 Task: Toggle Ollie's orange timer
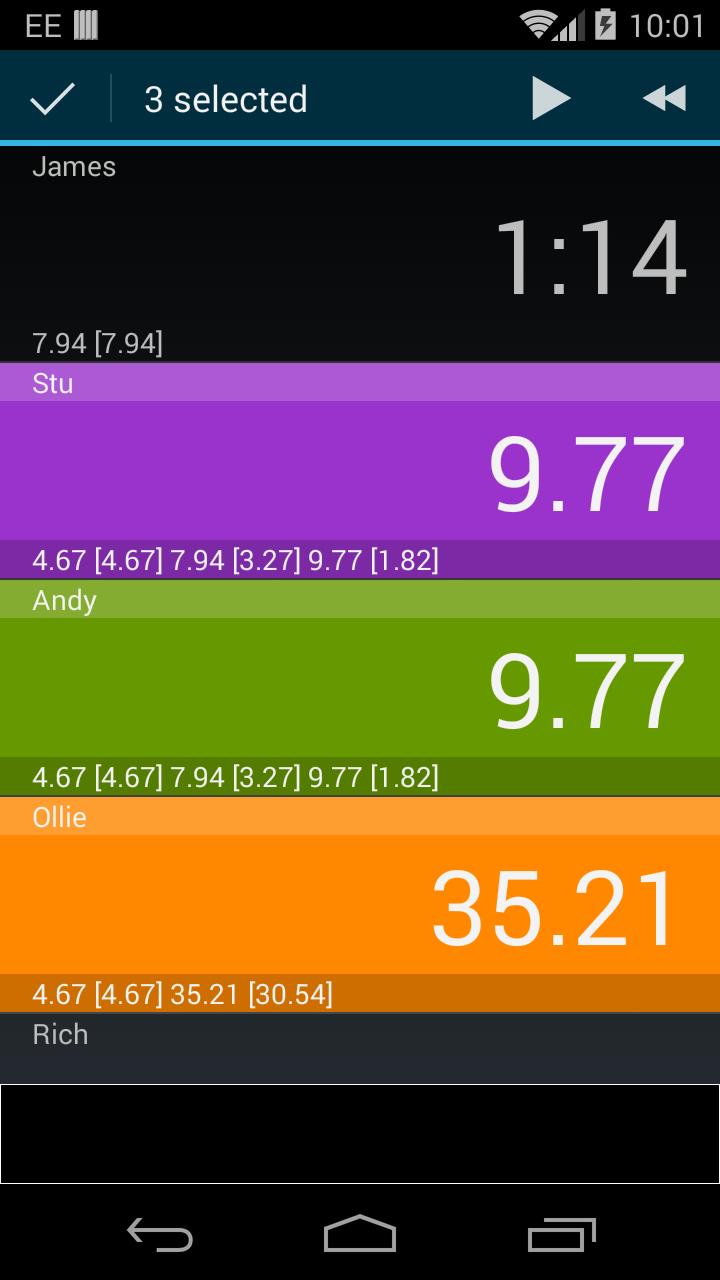[360, 905]
